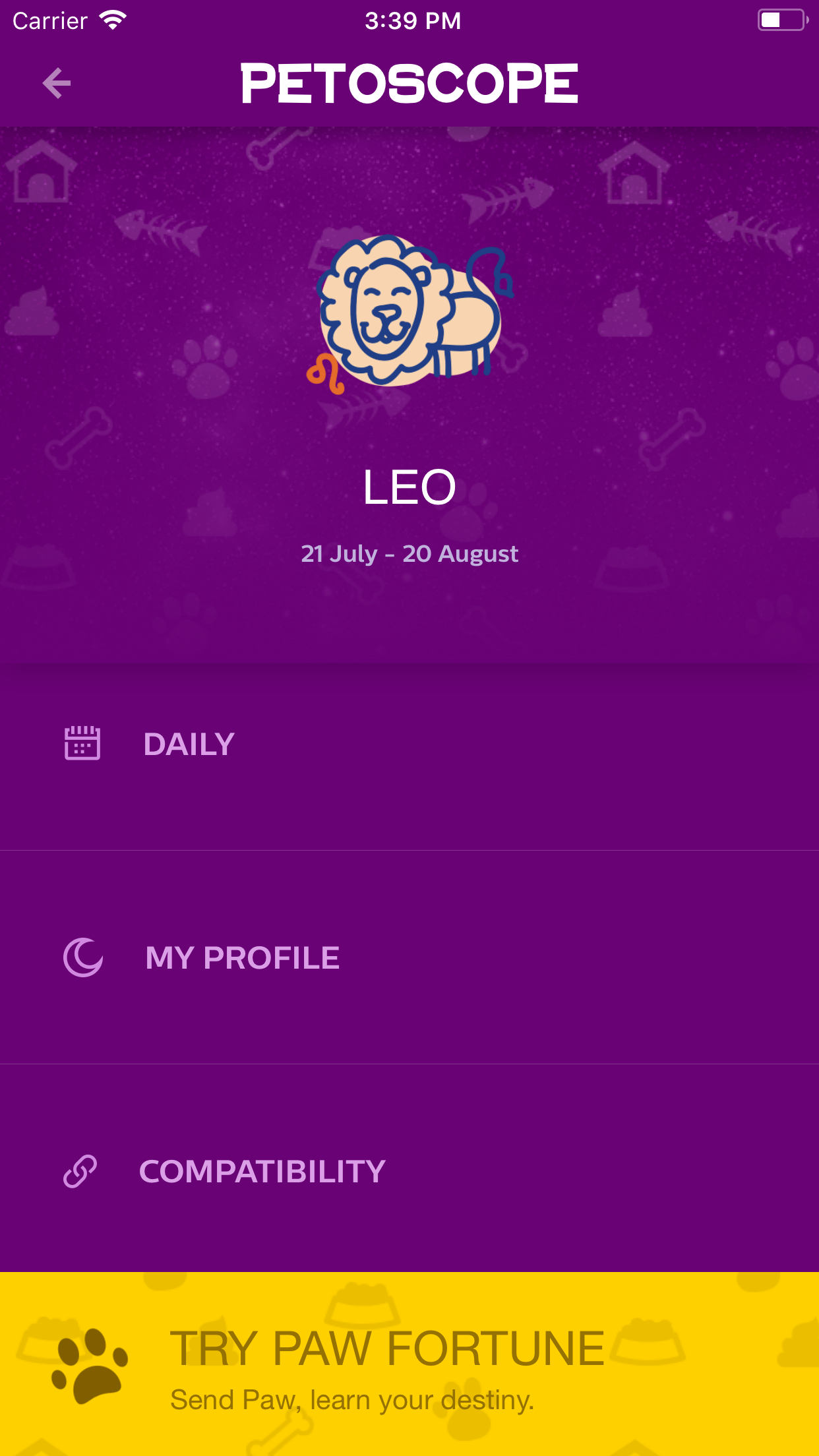
Task: Open the DAILY horoscope section
Action: [x=189, y=743]
